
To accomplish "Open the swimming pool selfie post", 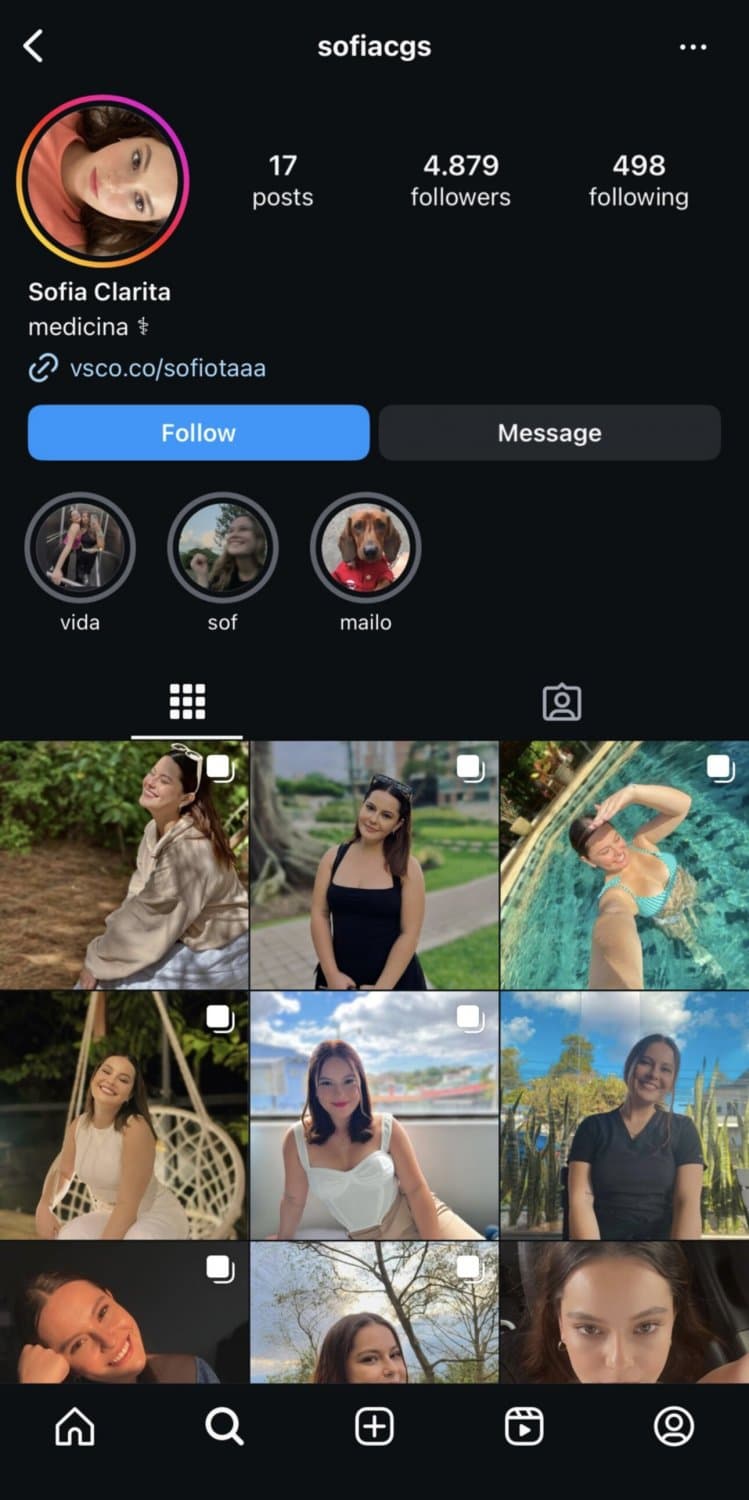I will tap(624, 865).
